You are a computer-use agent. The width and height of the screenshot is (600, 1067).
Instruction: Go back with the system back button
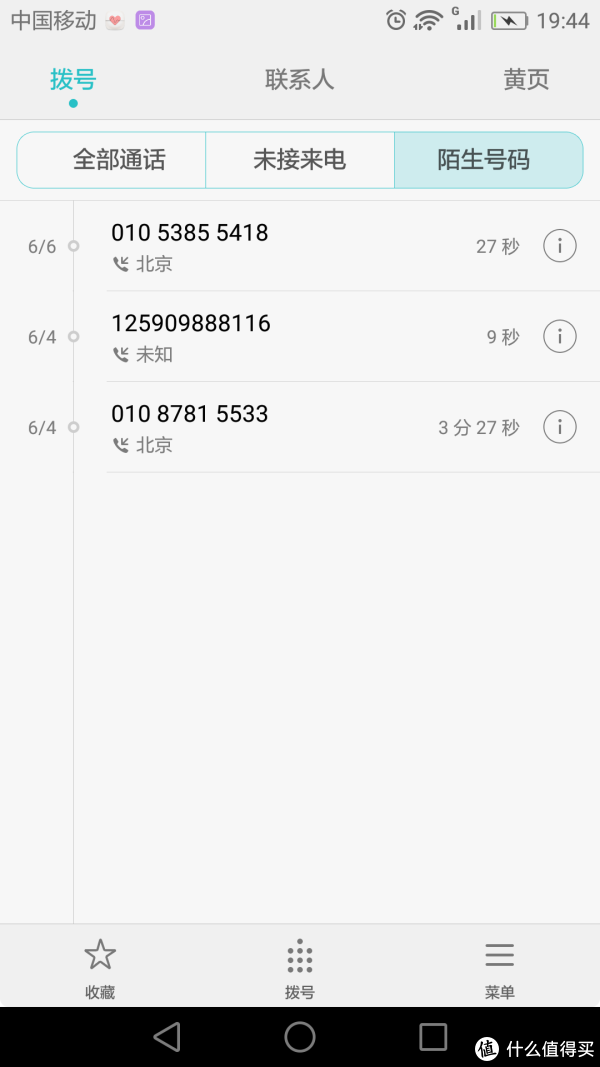tap(167, 1037)
